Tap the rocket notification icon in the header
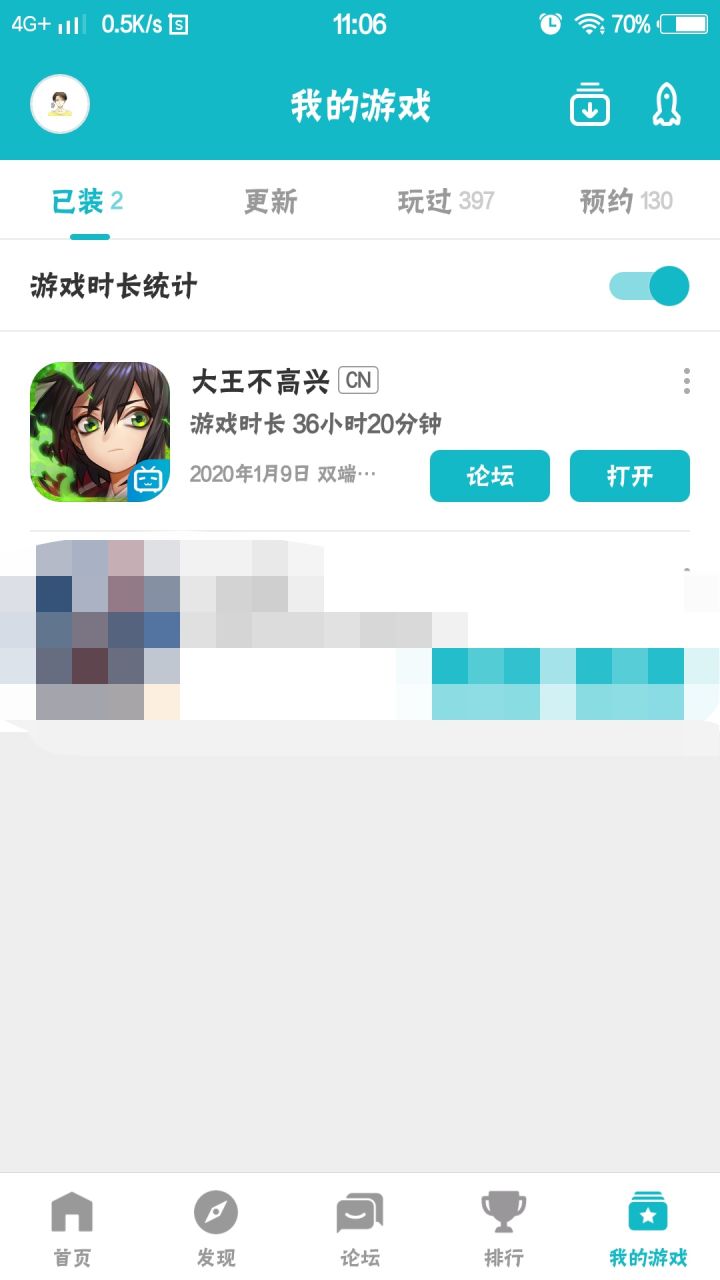 pos(667,103)
